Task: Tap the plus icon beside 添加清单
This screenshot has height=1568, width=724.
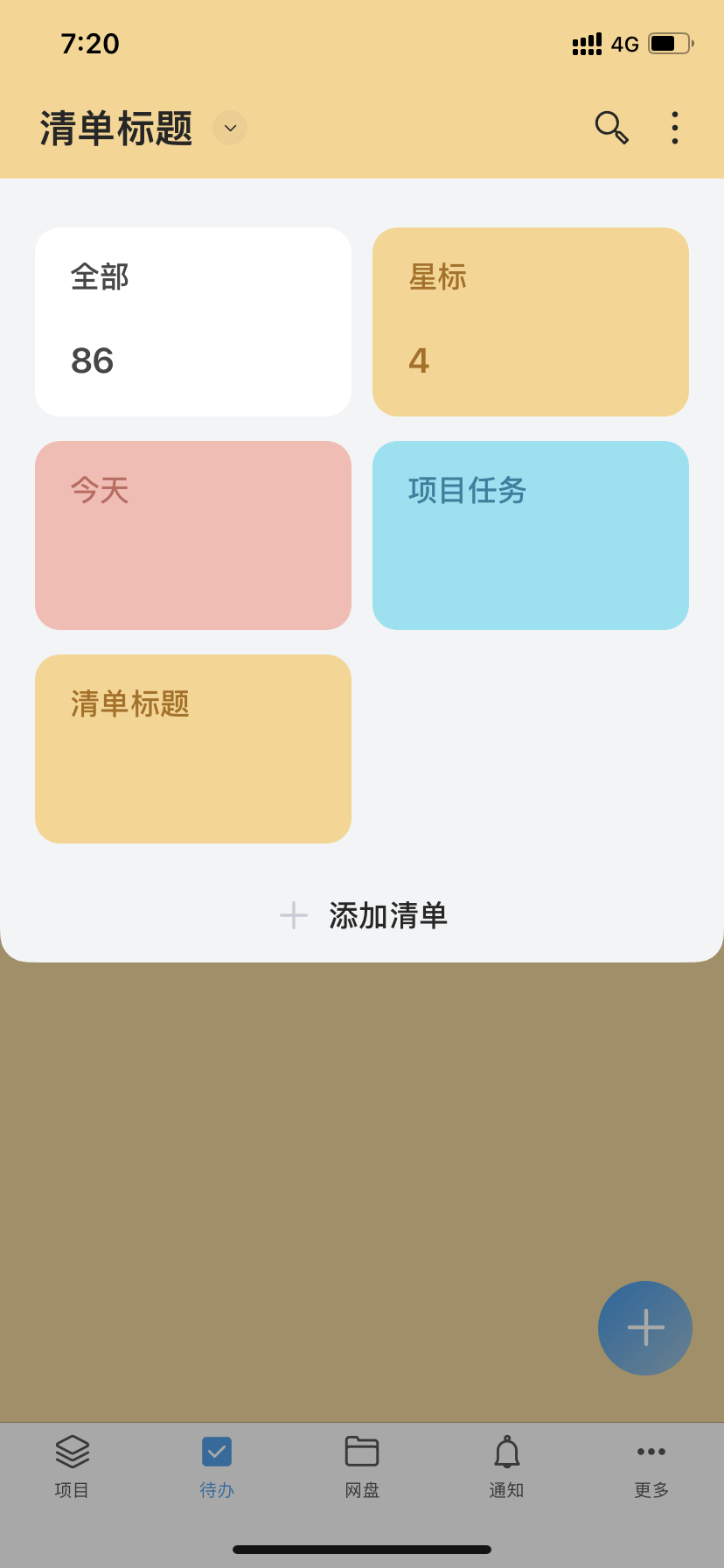Action: (x=293, y=915)
